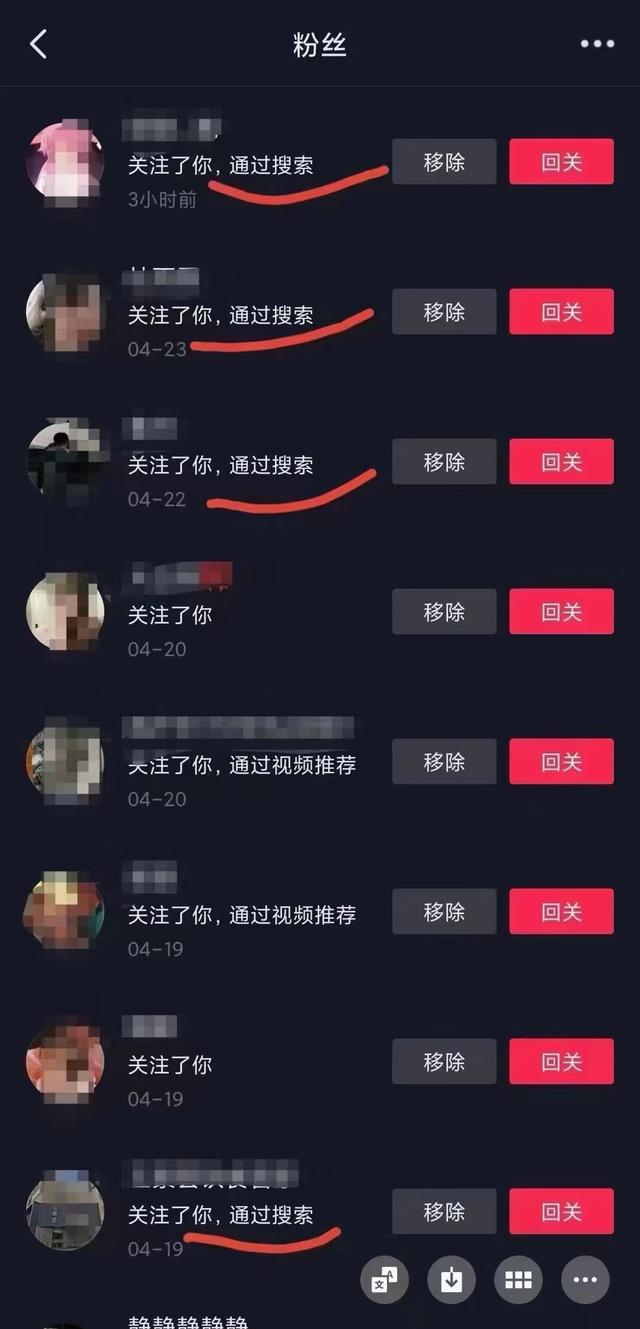Follow back the 04-19 fan via 视频推荐
This screenshot has width=640, height=1329.
[x=561, y=912]
